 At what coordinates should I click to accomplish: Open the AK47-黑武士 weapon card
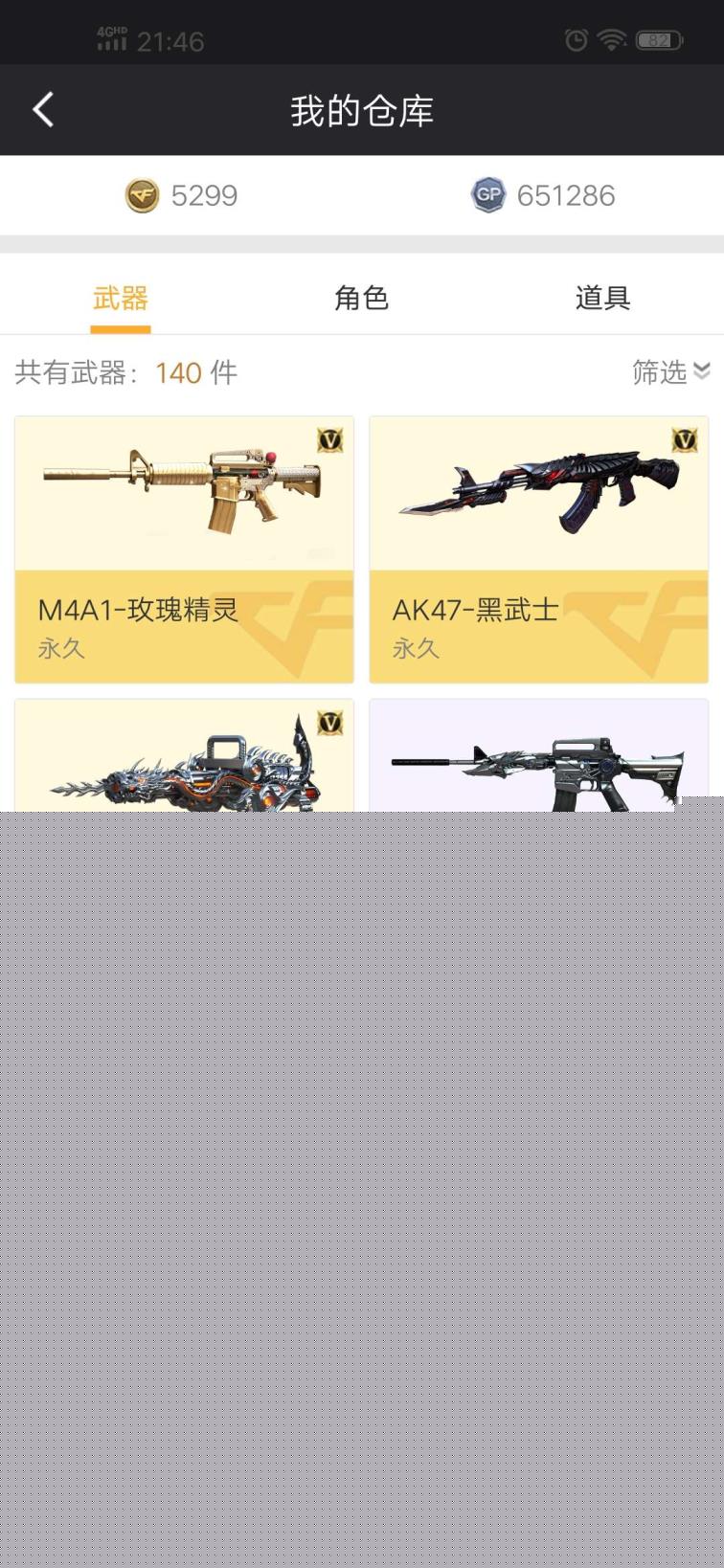click(x=538, y=549)
